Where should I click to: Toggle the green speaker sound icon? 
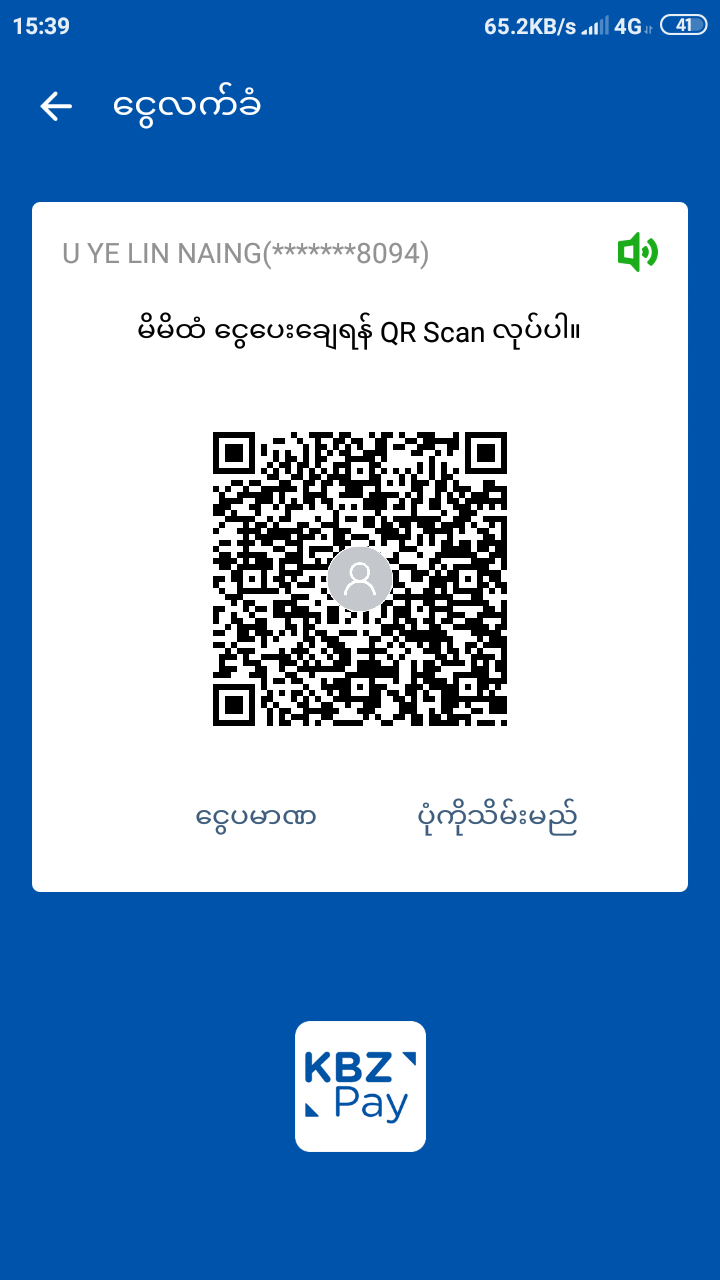637,252
